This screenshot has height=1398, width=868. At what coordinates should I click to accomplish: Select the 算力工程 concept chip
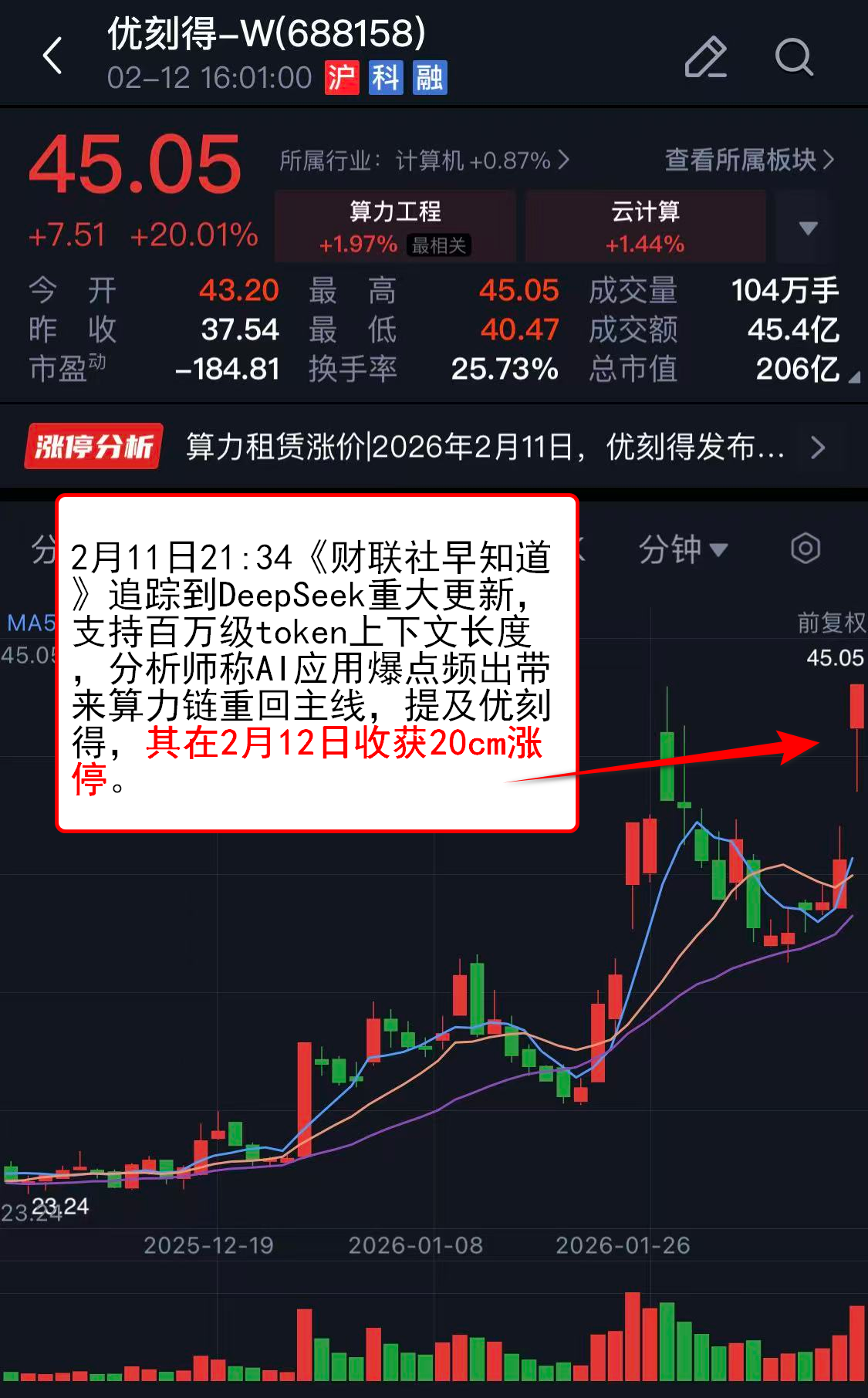tap(395, 227)
